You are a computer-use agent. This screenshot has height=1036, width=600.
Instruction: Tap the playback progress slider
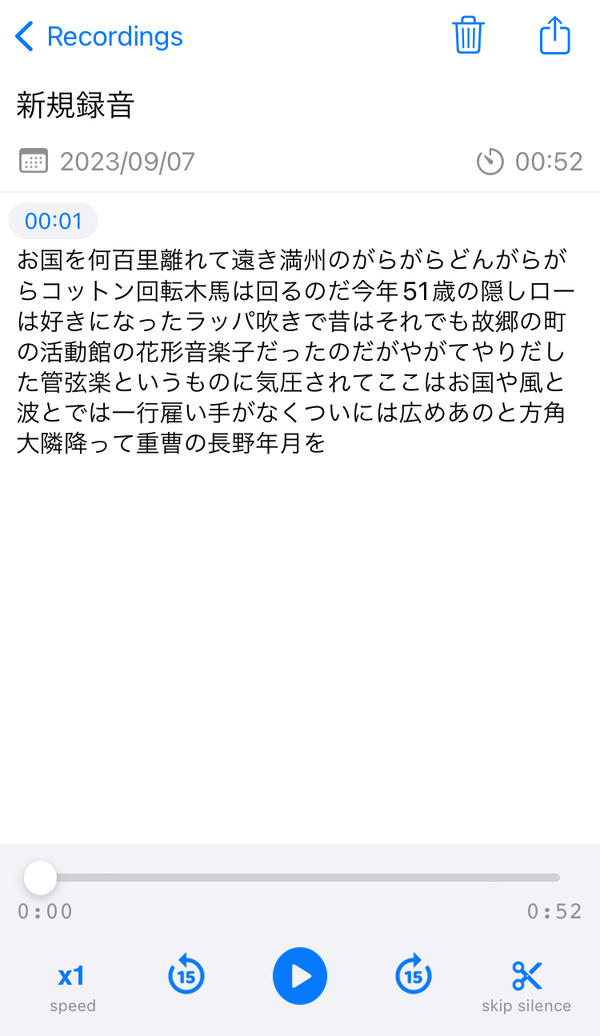[x=299, y=878]
